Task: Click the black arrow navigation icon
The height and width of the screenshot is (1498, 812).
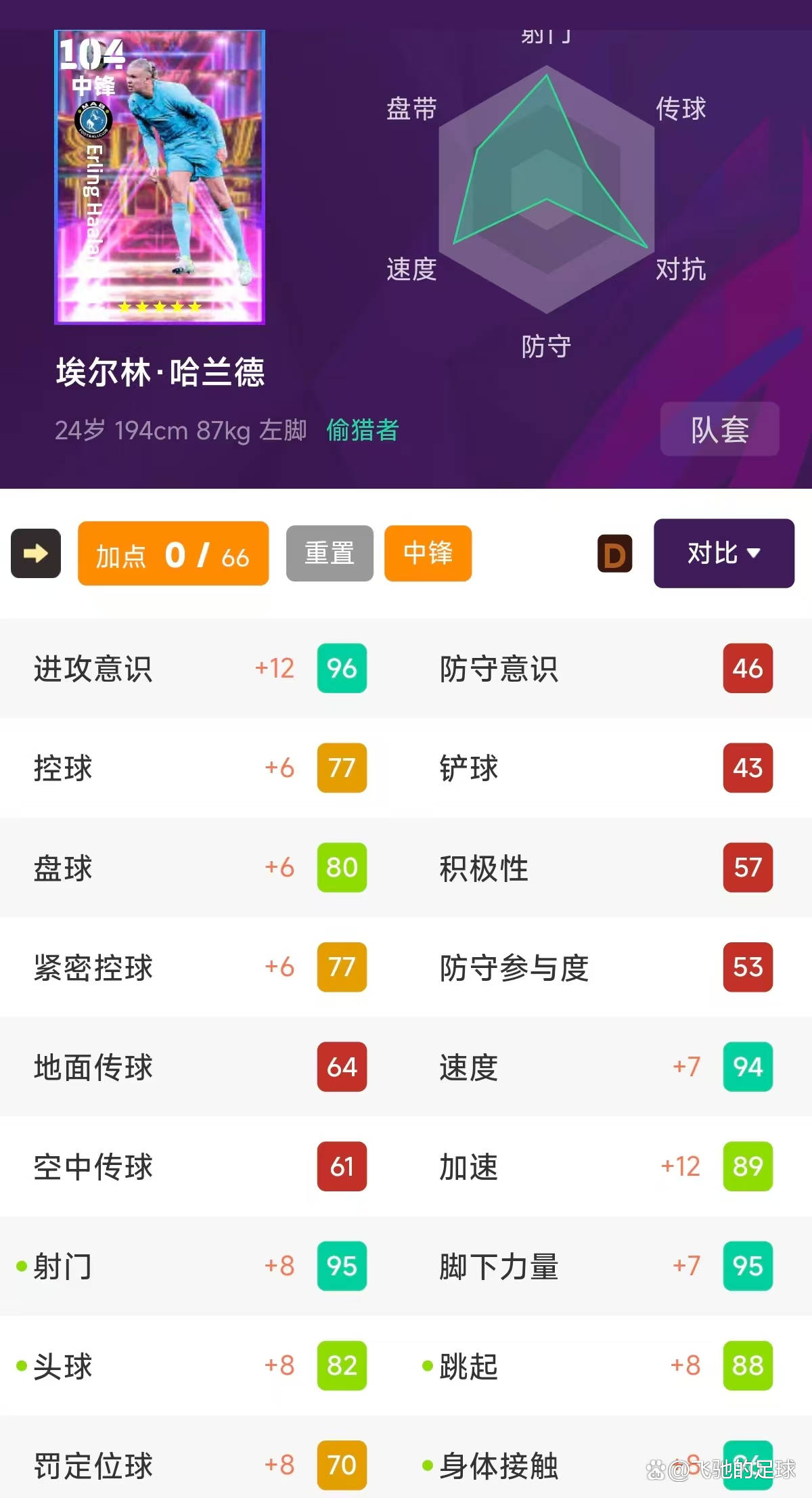Action: (x=35, y=554)
